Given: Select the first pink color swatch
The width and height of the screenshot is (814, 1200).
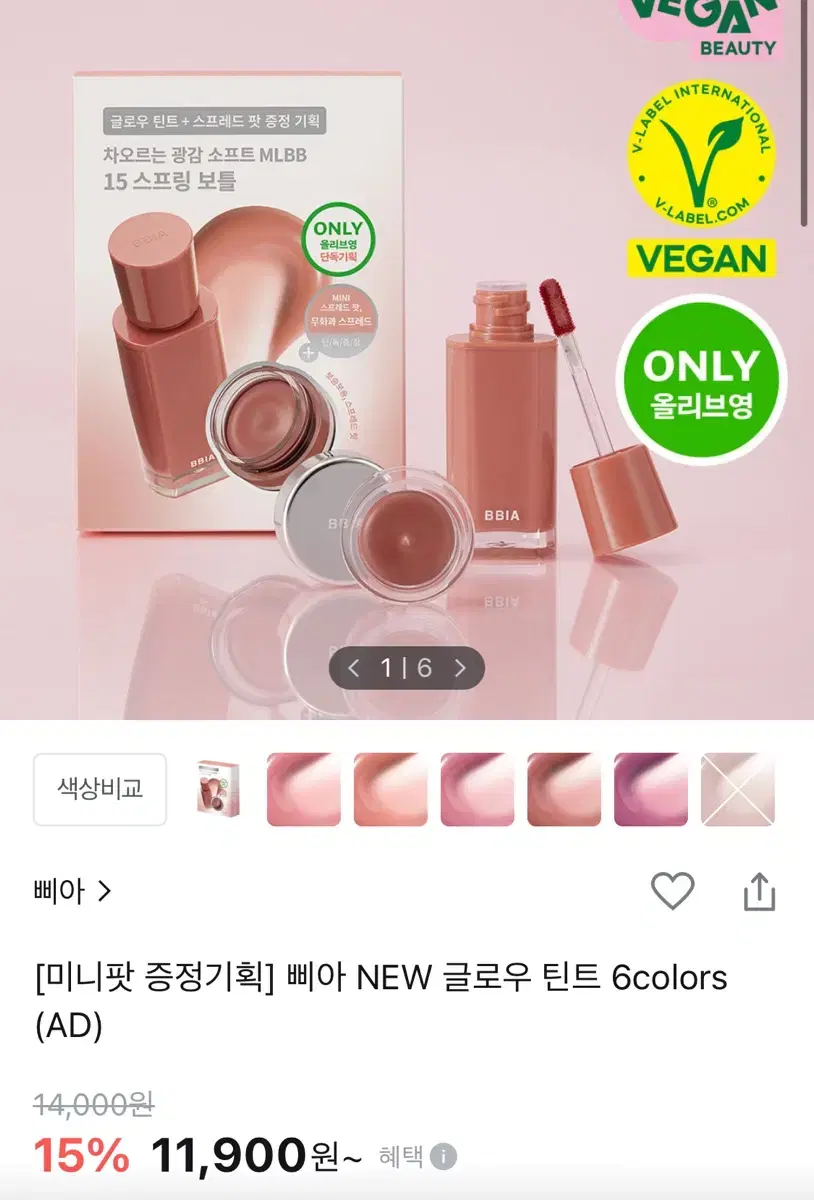Looking at the screenshot, I should tap(305, 789).
